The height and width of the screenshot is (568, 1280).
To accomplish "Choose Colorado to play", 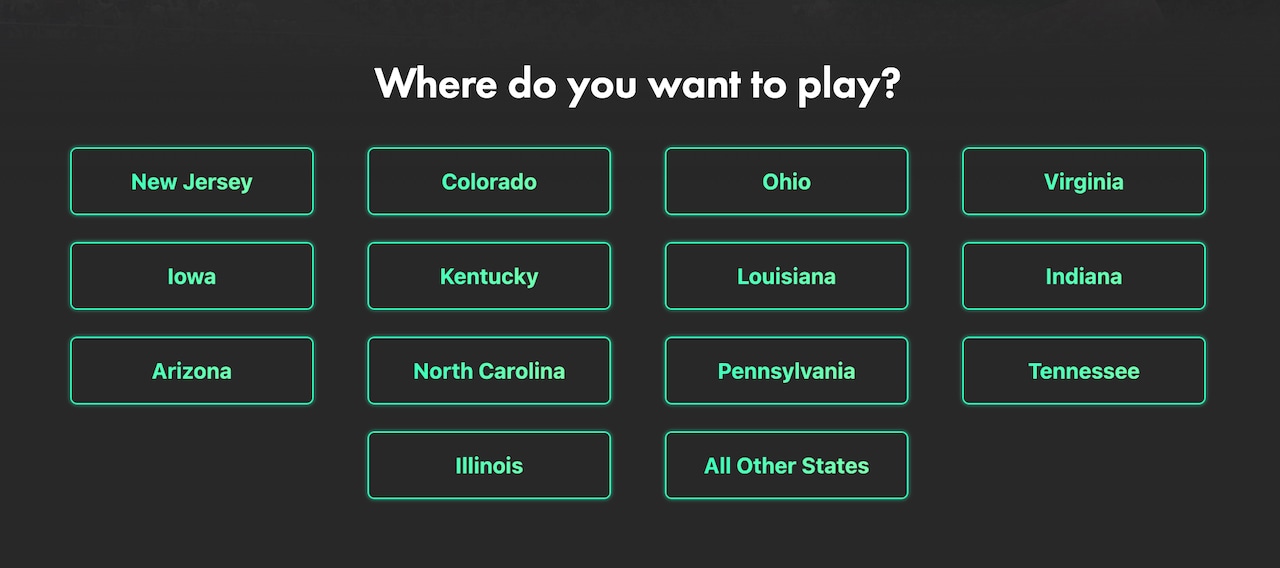I will (x=489, y=182).
